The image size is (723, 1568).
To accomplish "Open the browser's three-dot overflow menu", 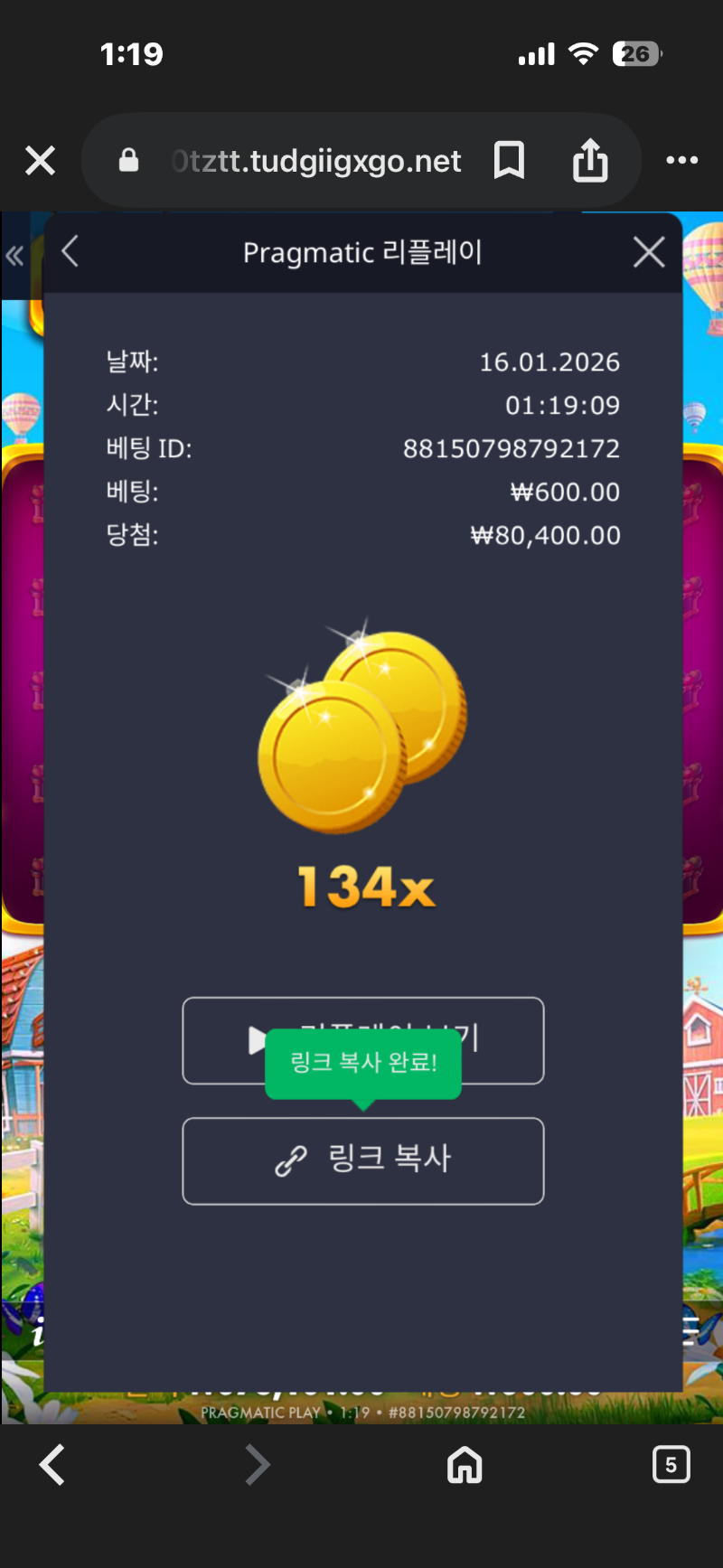I will click(x=681, y=161).
